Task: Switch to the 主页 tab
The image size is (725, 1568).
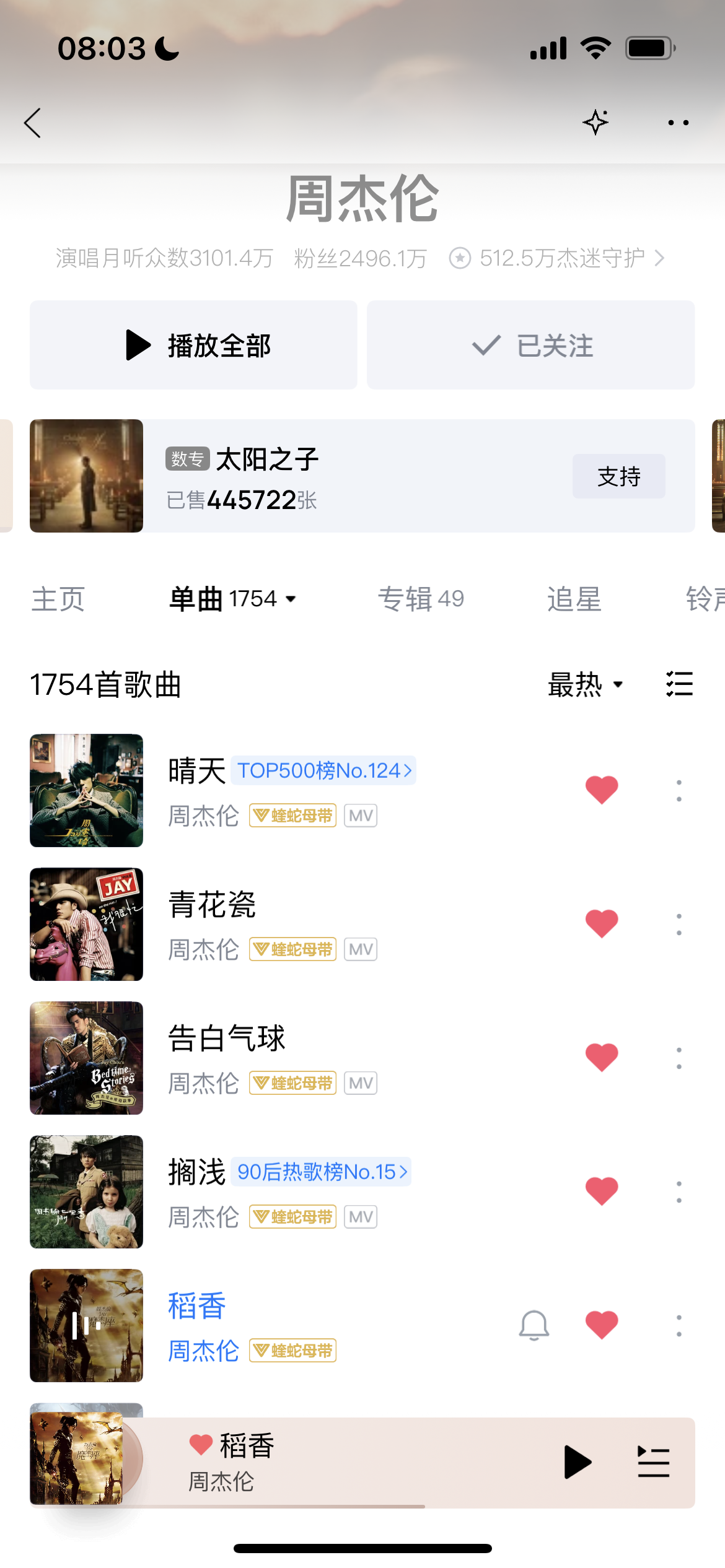Action: click(x=58, y=599)
